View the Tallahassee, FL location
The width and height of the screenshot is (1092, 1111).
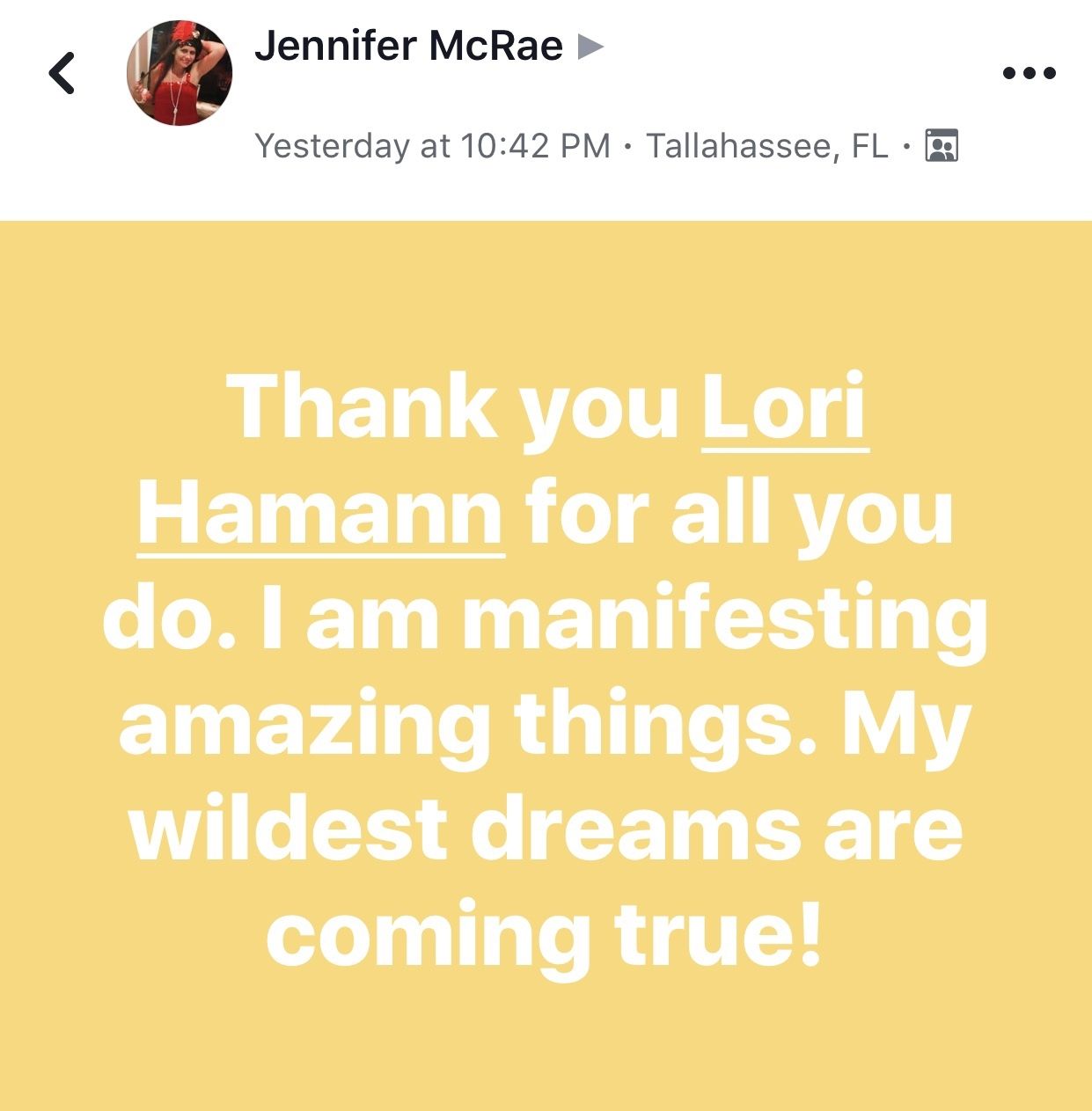[x=766, y=146]
